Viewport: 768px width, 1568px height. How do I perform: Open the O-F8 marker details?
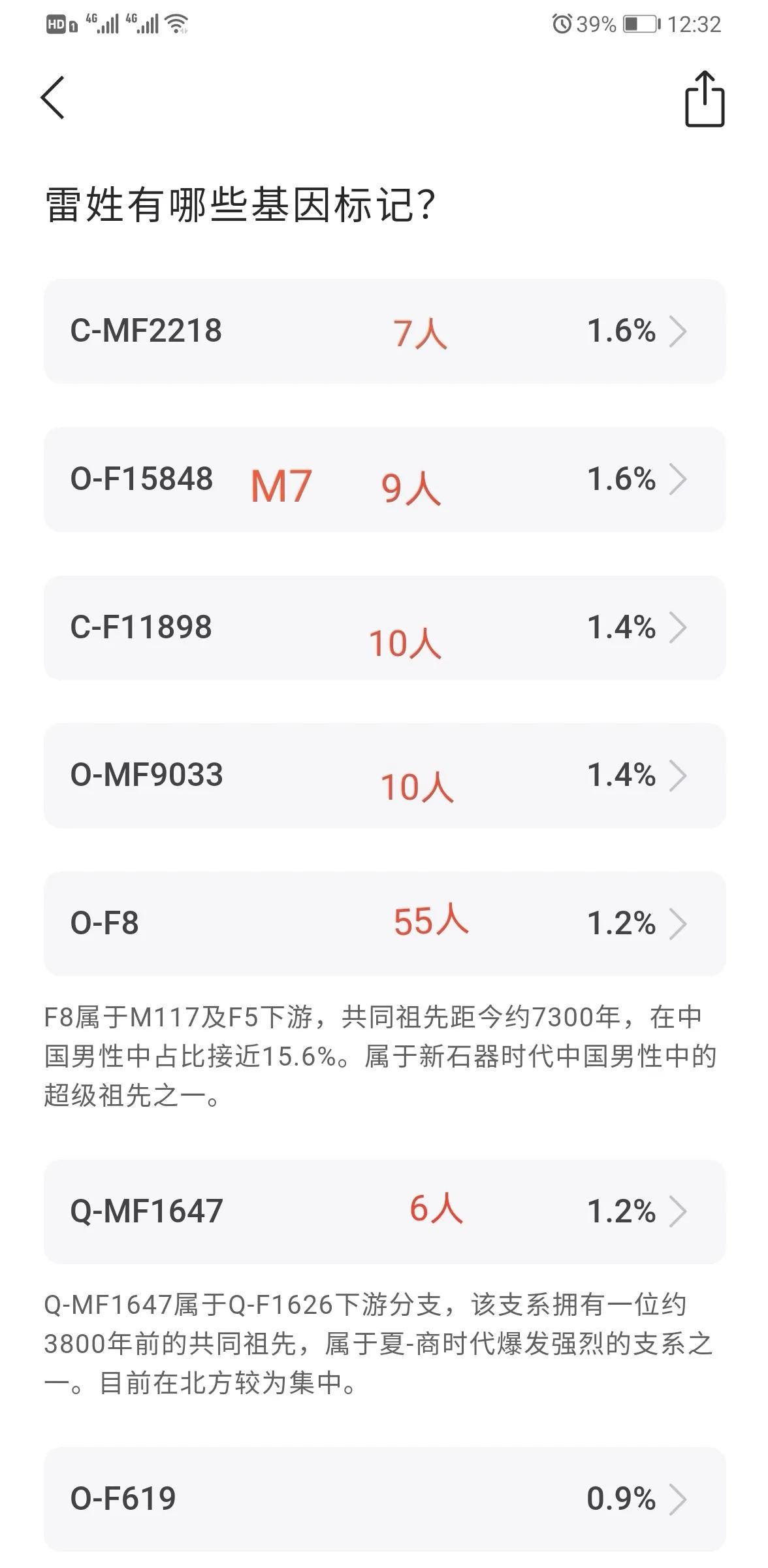point(385,923)
